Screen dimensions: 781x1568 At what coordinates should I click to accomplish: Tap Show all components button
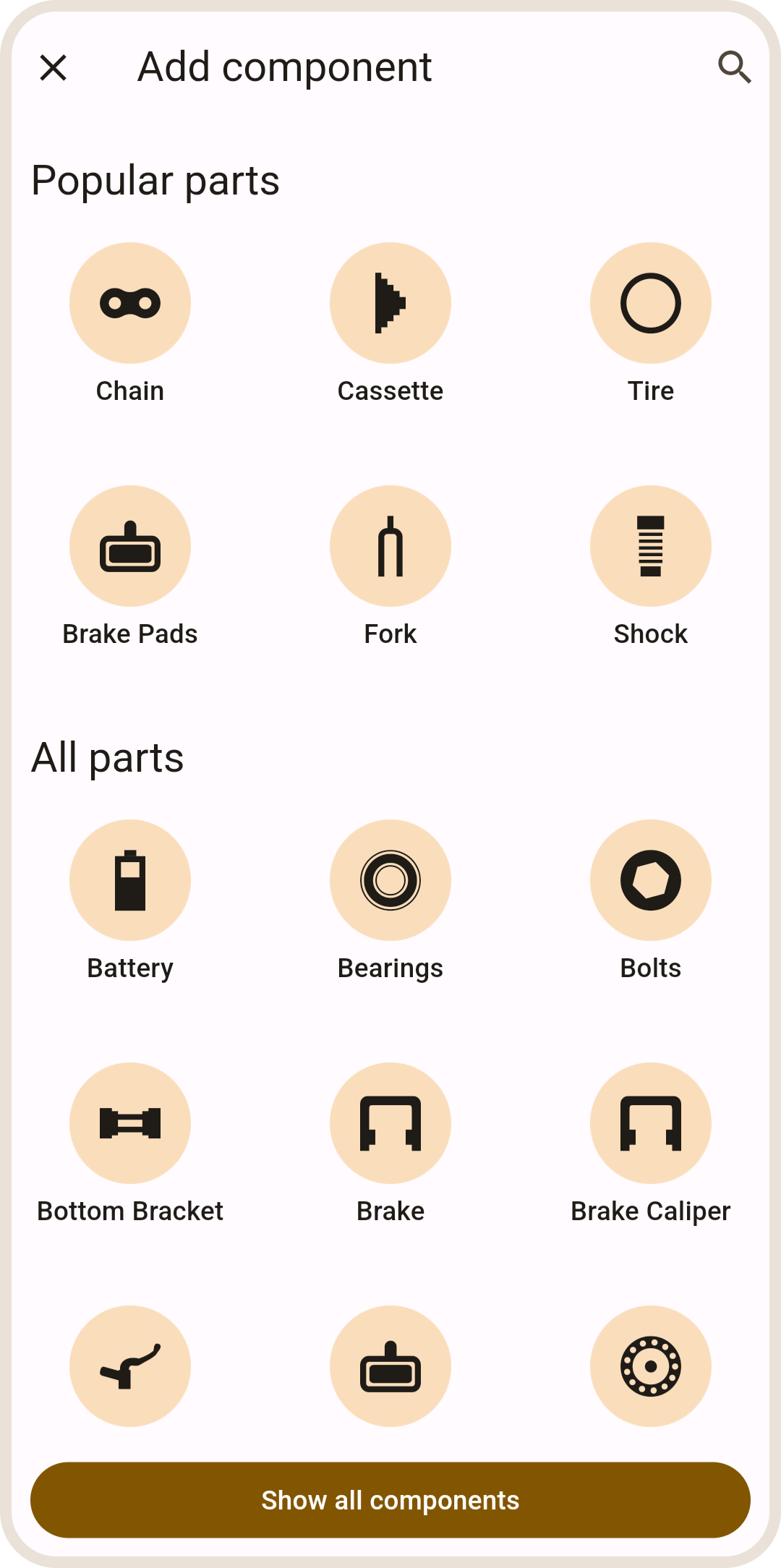pyautogui.click(x=390, y=1500)
